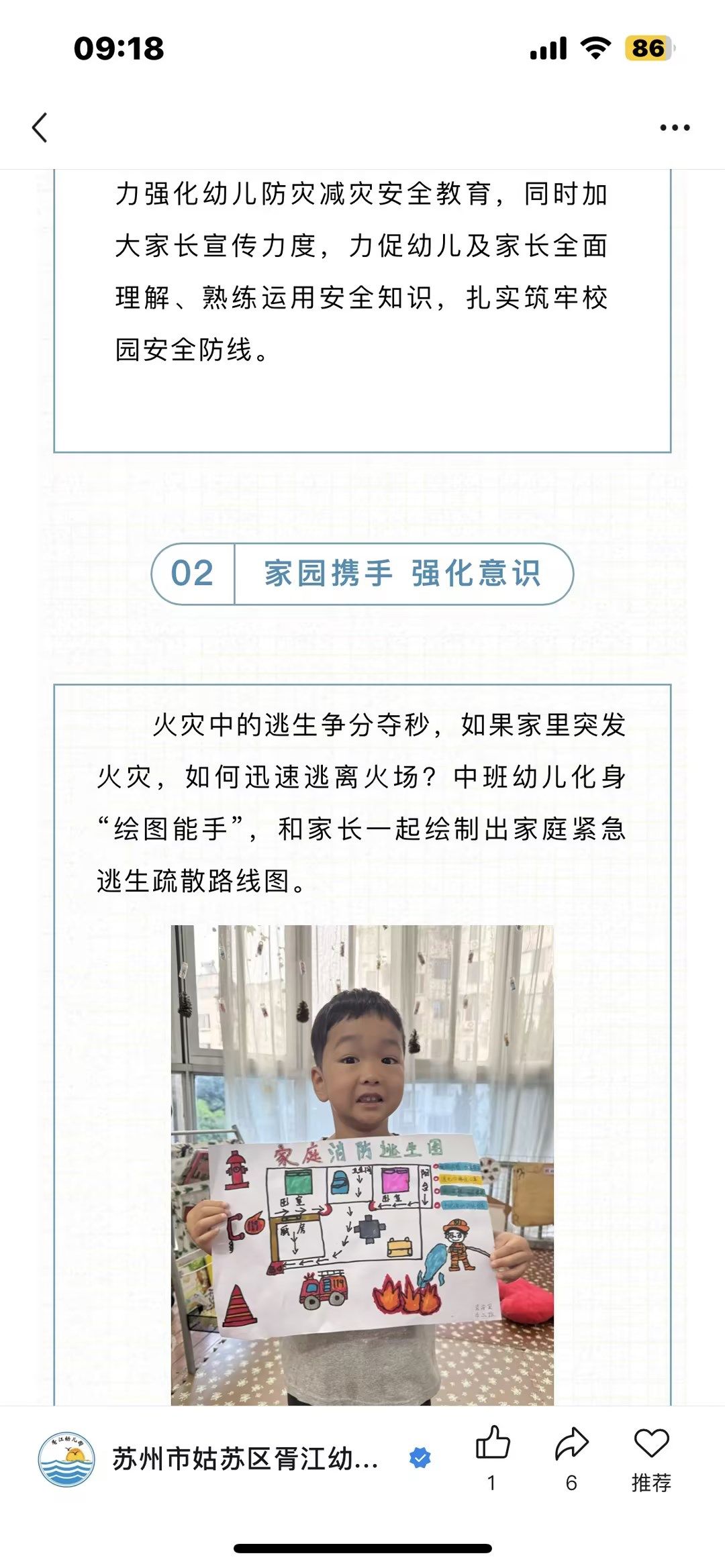Screen dimensions: 725x1568
Task: Tap the heart 推荐 icon
Action: pyautogui.click(x=651, y=1445)
